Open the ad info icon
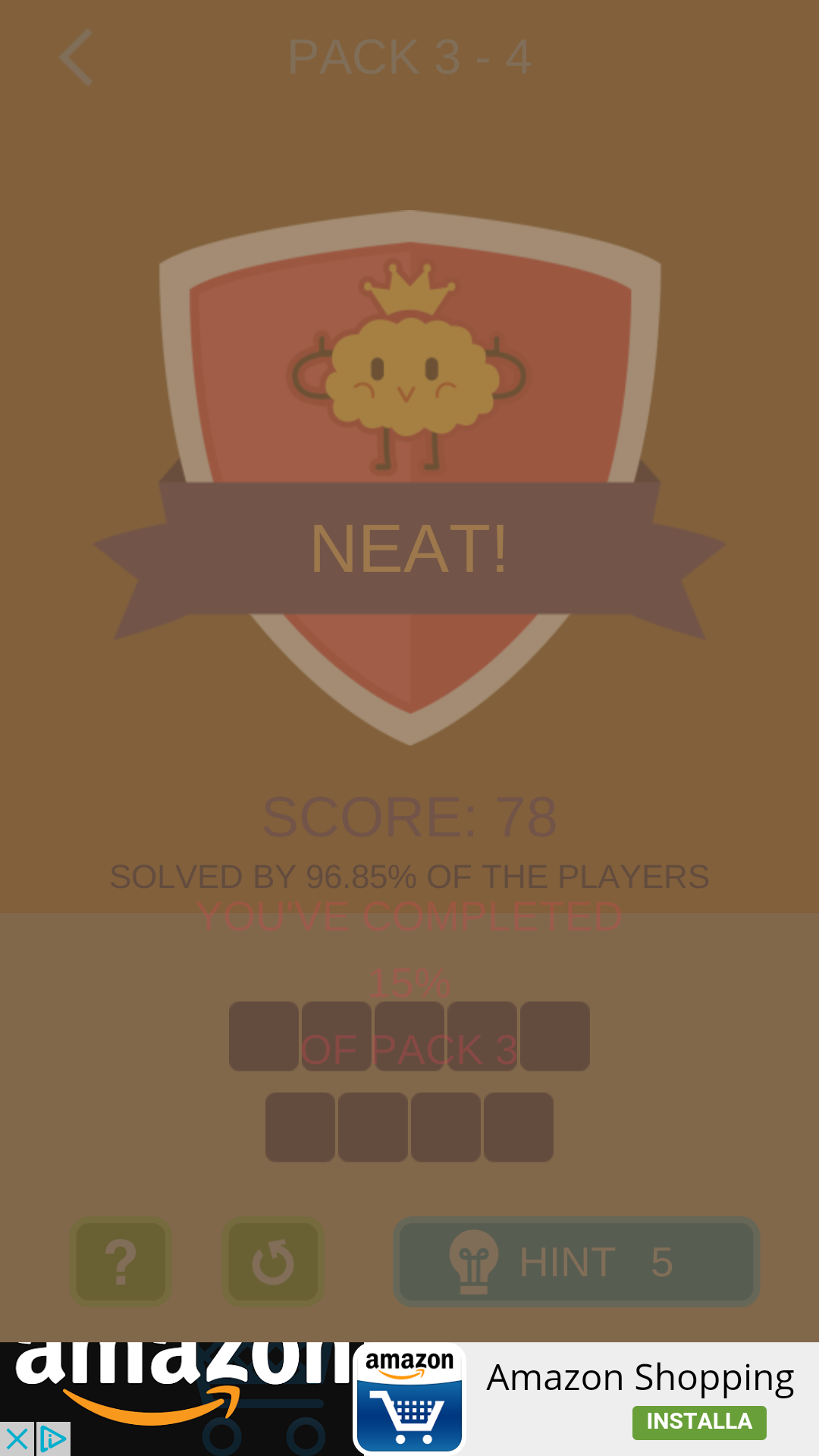The image size is (819, 1456). tap(53, 1439)
